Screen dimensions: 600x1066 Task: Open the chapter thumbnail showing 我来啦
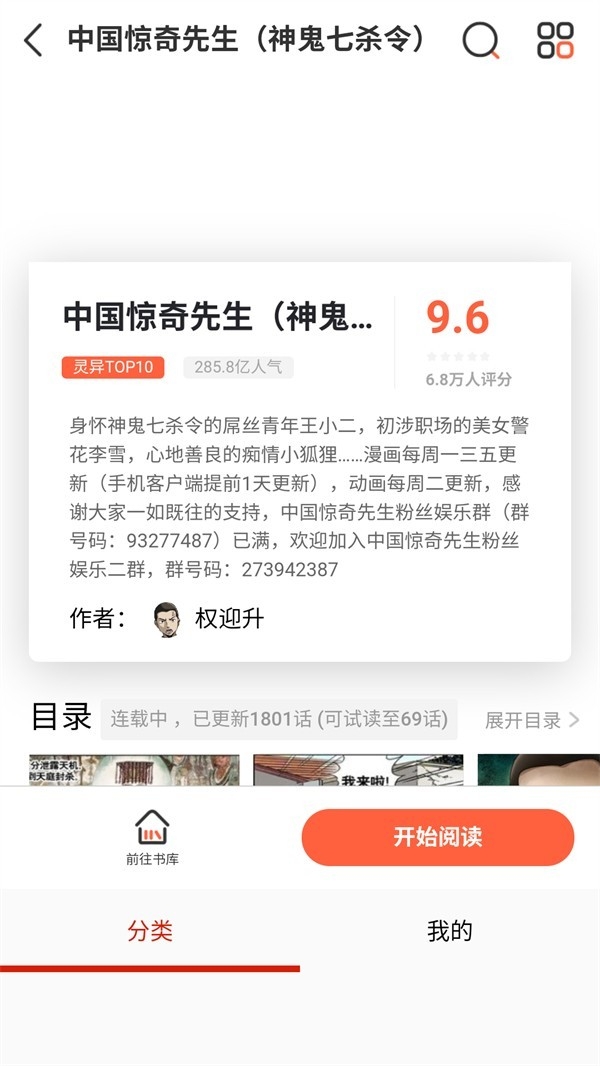coord(358,770)
